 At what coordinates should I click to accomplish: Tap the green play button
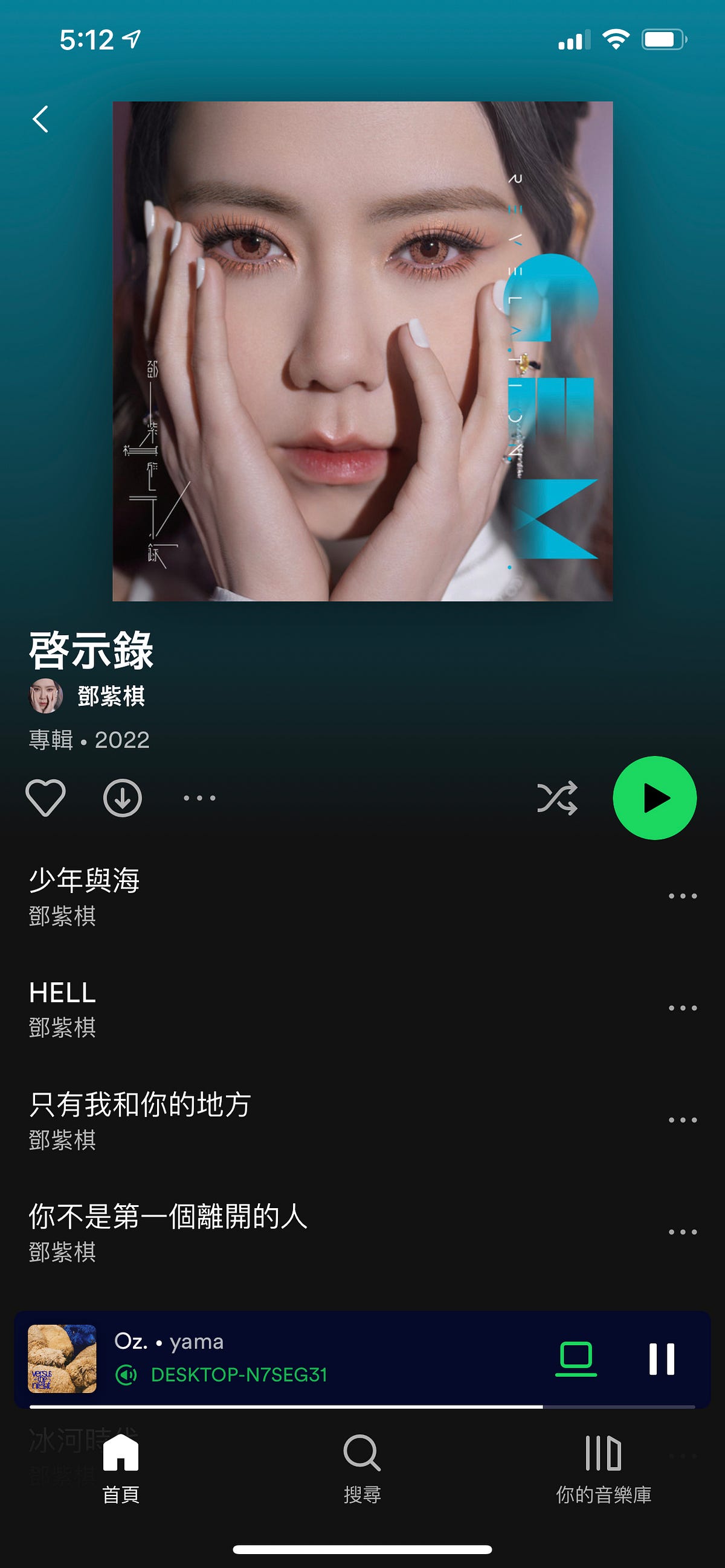(x=657, y=799)
